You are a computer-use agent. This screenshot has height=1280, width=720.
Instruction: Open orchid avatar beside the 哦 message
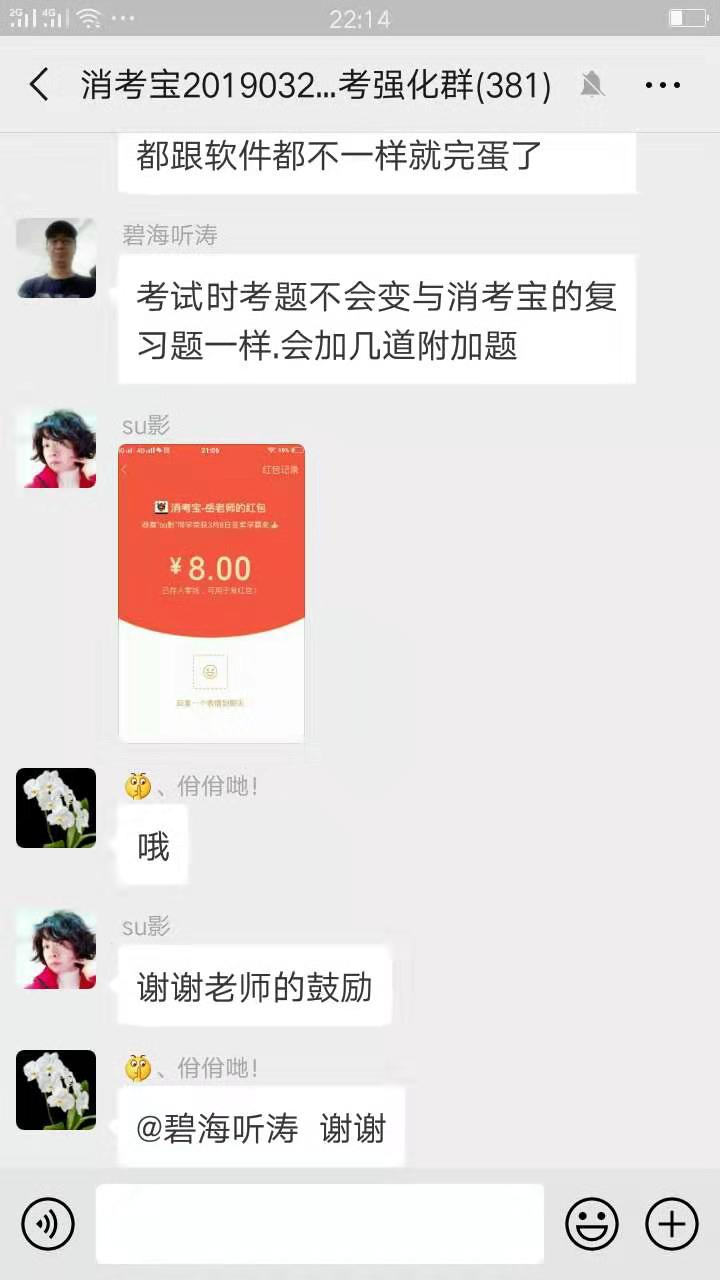56,808
